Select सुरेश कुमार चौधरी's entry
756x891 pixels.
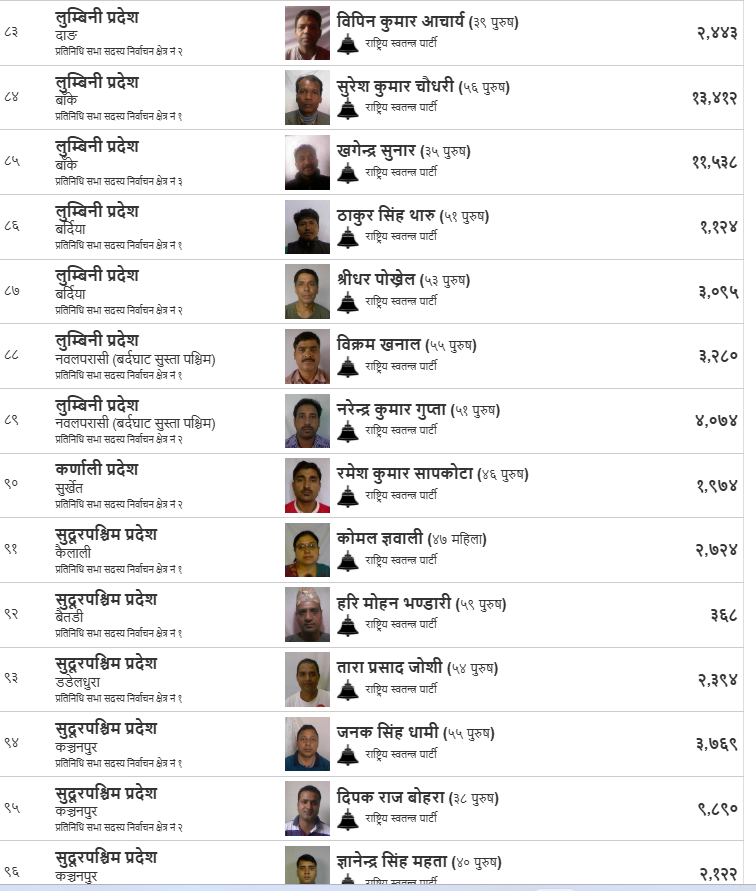click(395, 86)
